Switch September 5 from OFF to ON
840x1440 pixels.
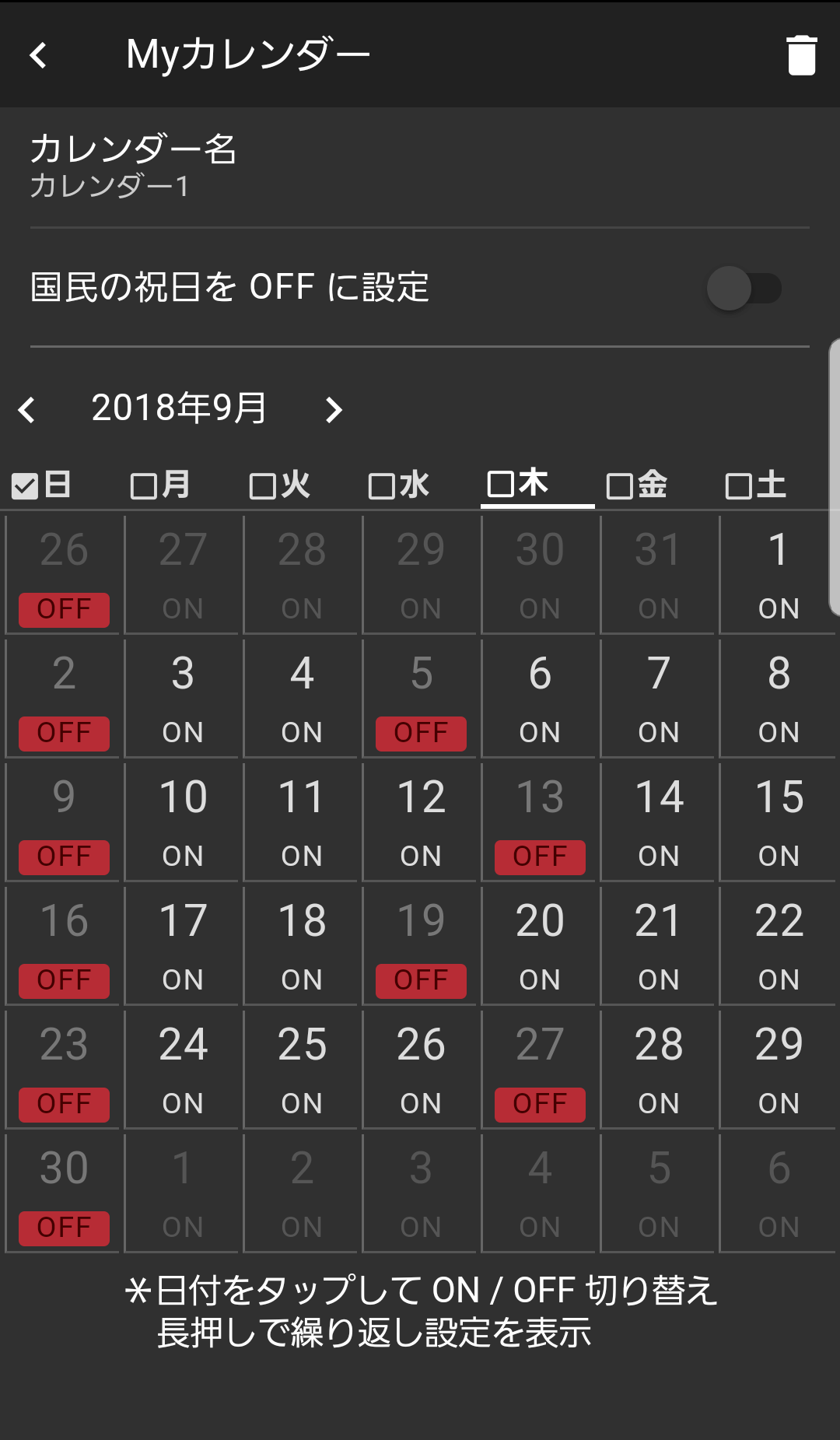tap(421, 698)
